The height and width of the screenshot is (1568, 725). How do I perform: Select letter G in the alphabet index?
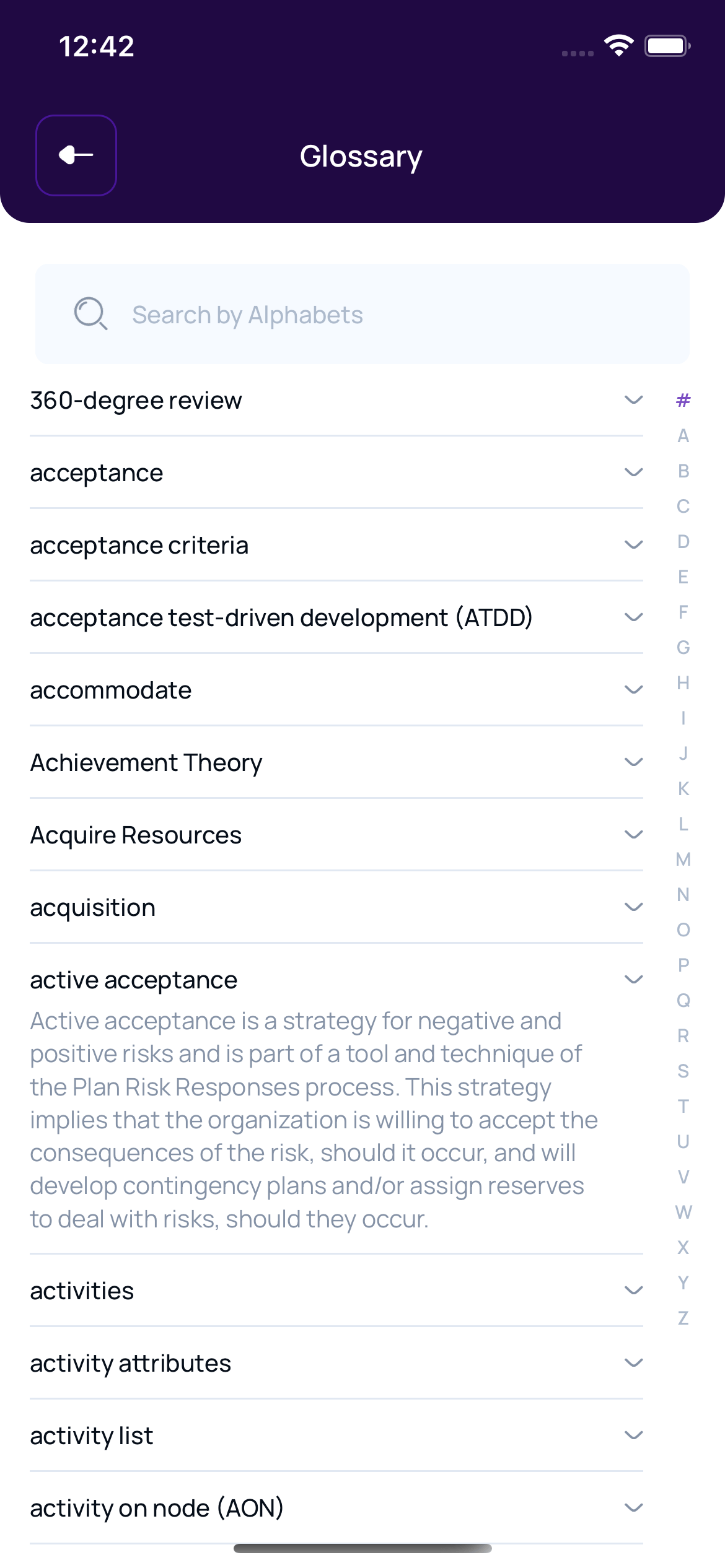coord(682,647)
